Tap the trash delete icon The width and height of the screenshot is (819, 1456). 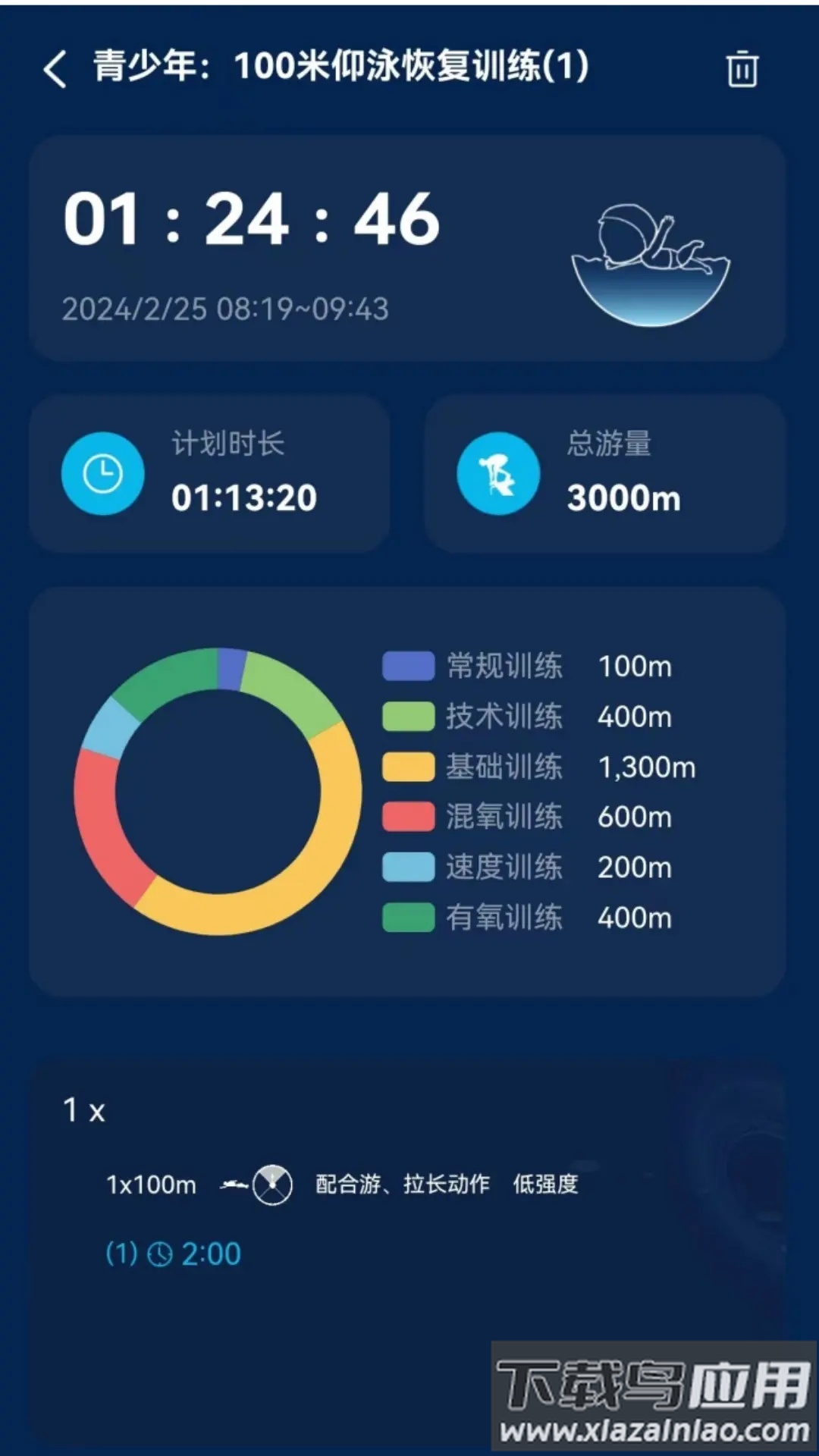click(741, 69)
